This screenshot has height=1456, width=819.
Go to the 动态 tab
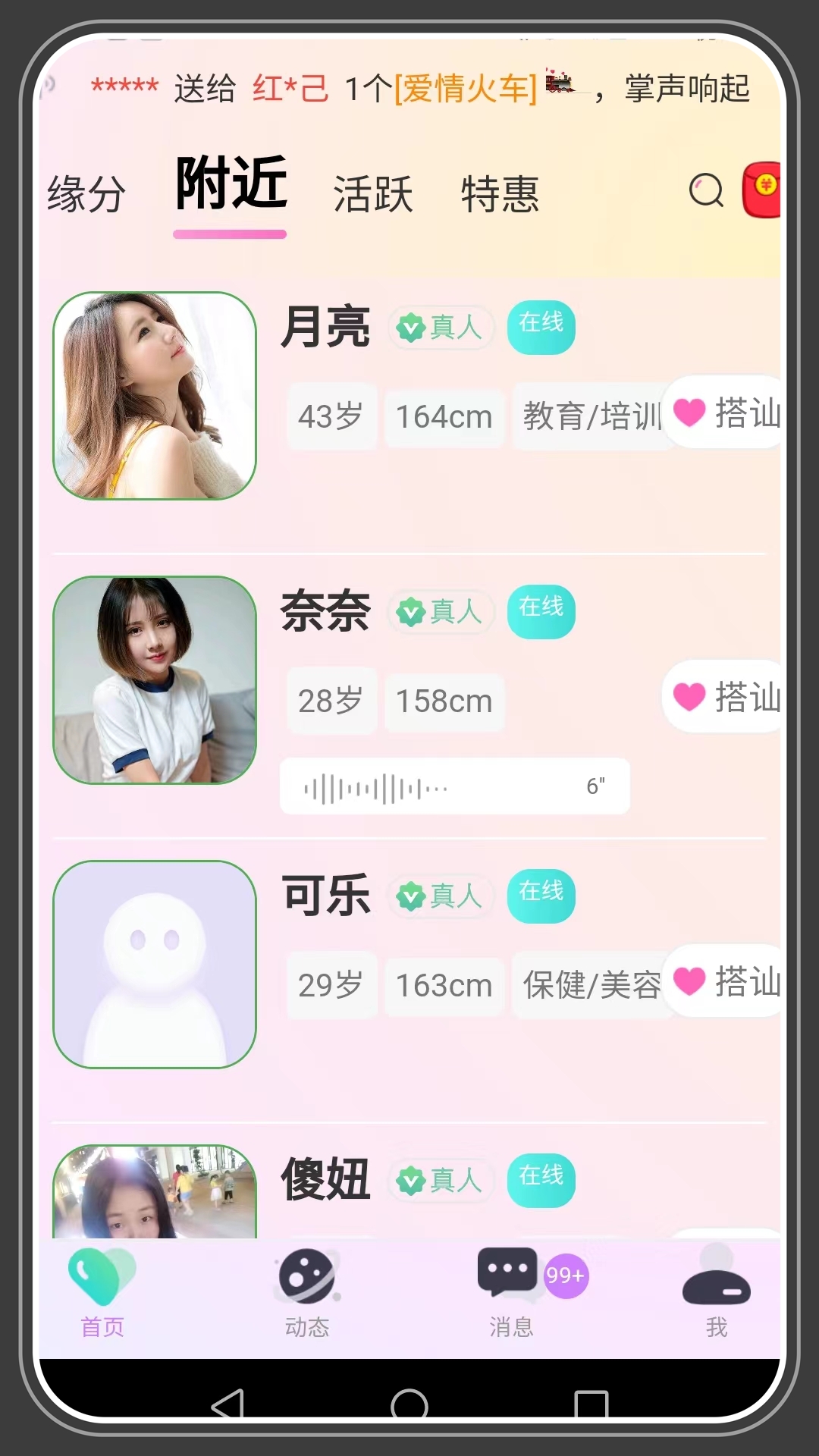(307, 1294)
